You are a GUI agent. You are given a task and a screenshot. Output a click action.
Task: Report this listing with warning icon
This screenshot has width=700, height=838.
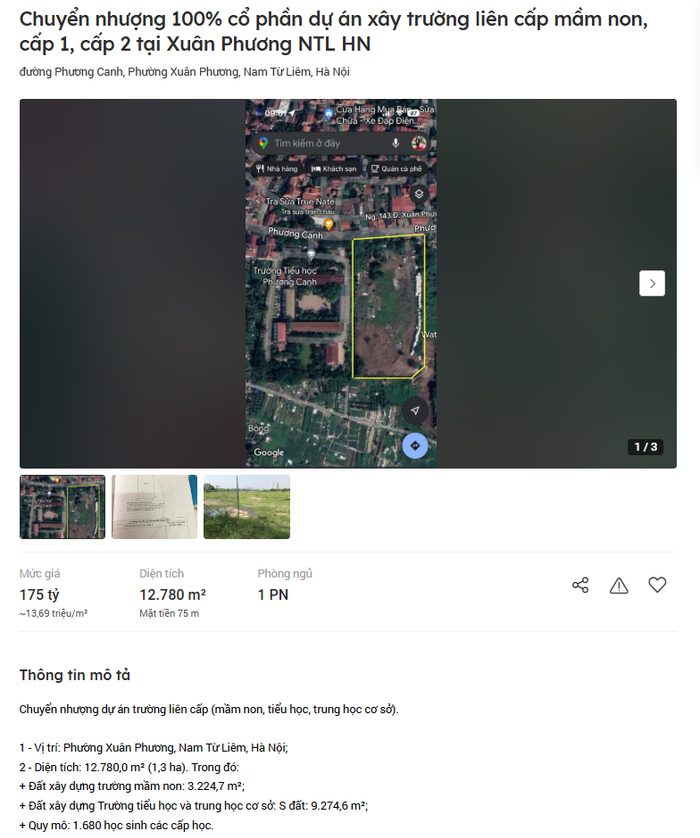point(619,586)
